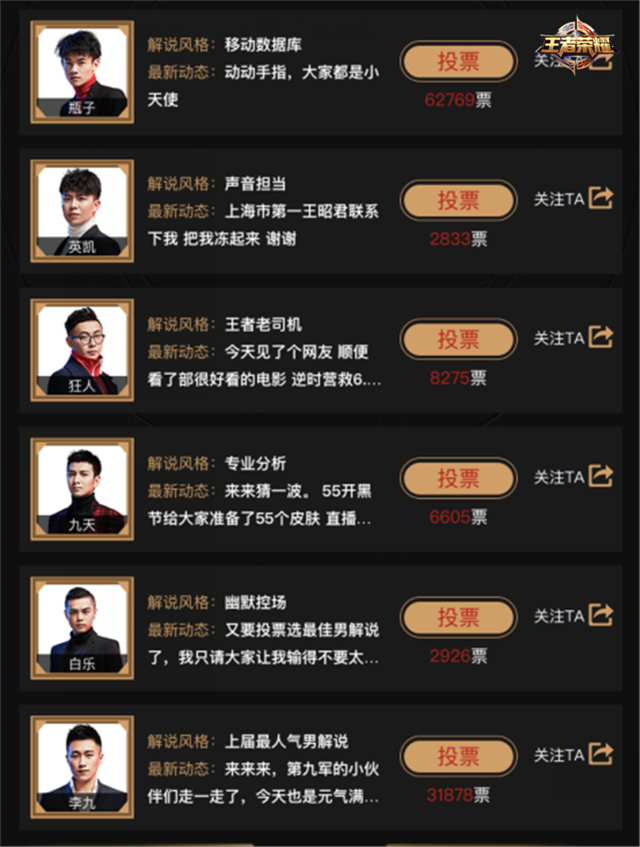The width and height of the screenshot is (640, 847).
Task: Give 白乐 a vote
Action: (x=458, y=617)
